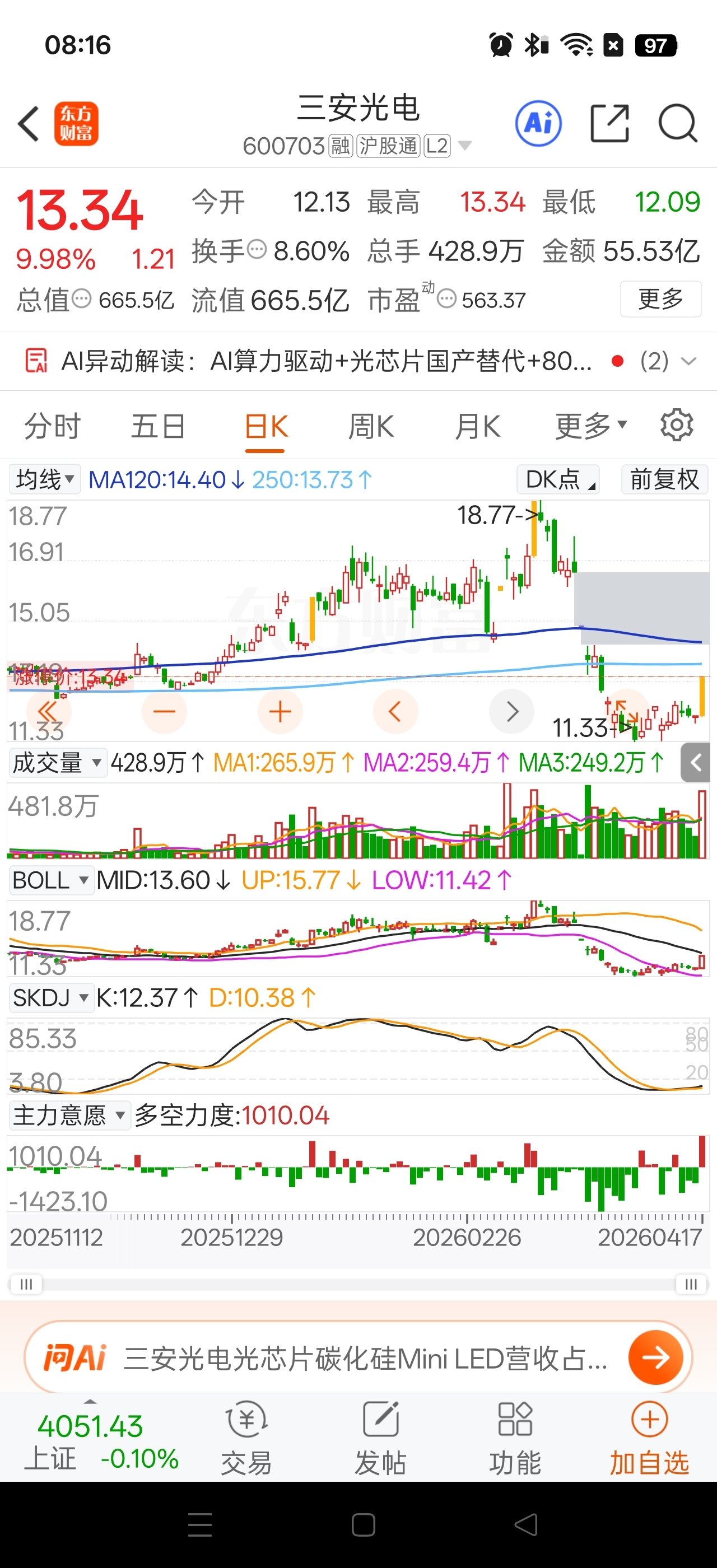The image size is (717, 1568).
Task: Open the 成交量 indicator dropdown
Action: pyautogui.click(x=58, y=763)
